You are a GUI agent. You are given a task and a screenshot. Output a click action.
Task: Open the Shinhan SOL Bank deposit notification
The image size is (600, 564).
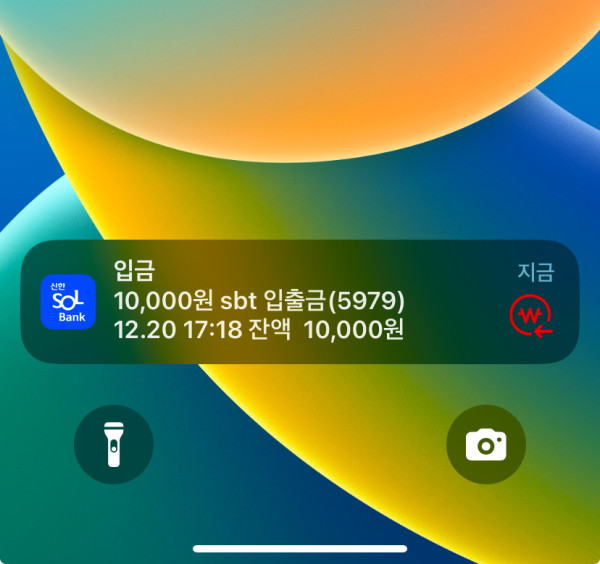(300, 301)
